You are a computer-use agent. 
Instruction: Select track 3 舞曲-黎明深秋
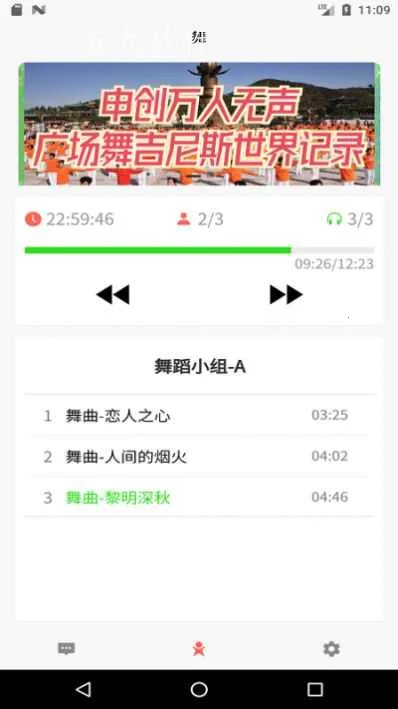pos(199,497)
